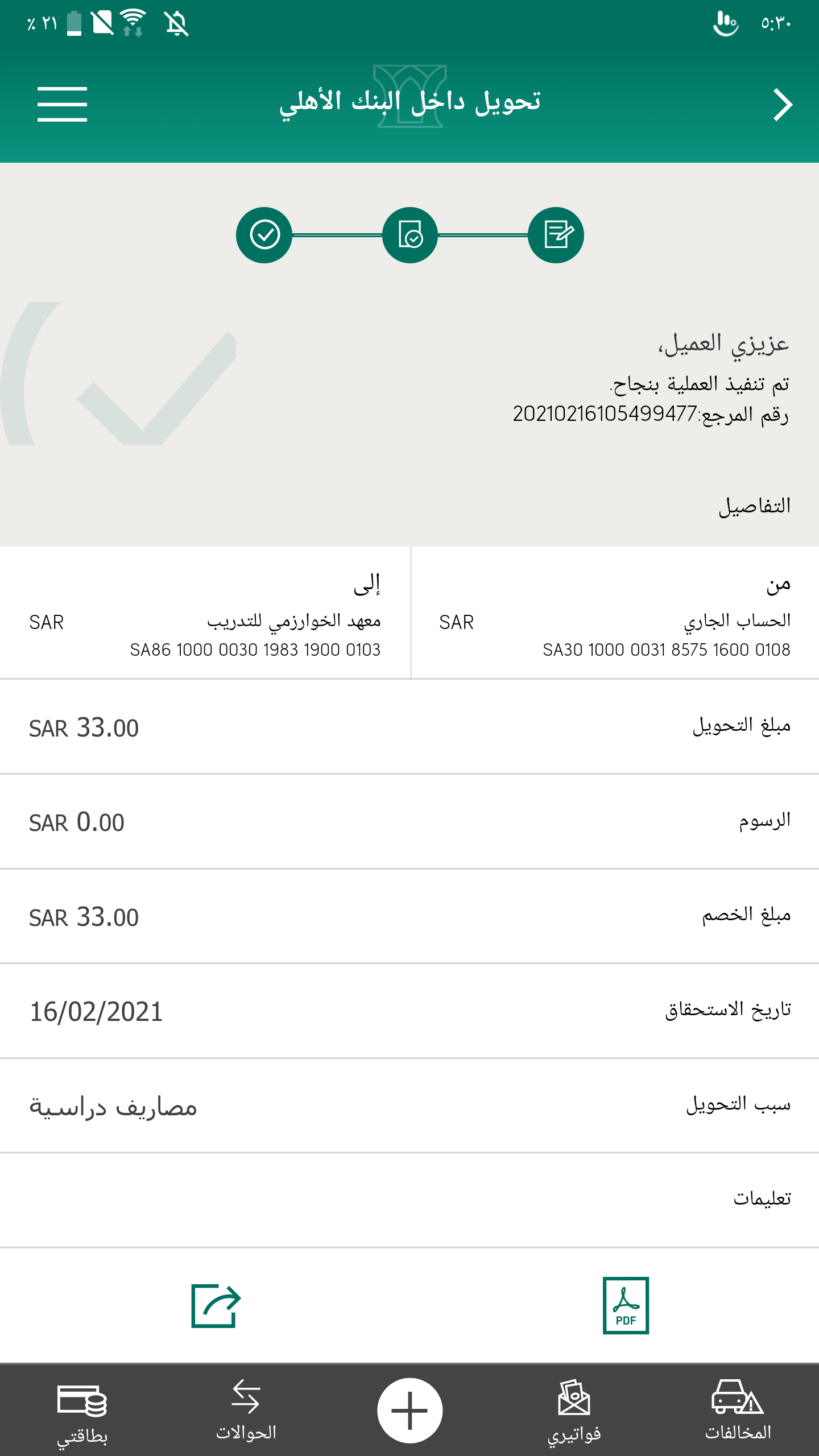Open the الحوالات tab
The height and width of the screenshot is (1456, 819).
pos(246,1410)
